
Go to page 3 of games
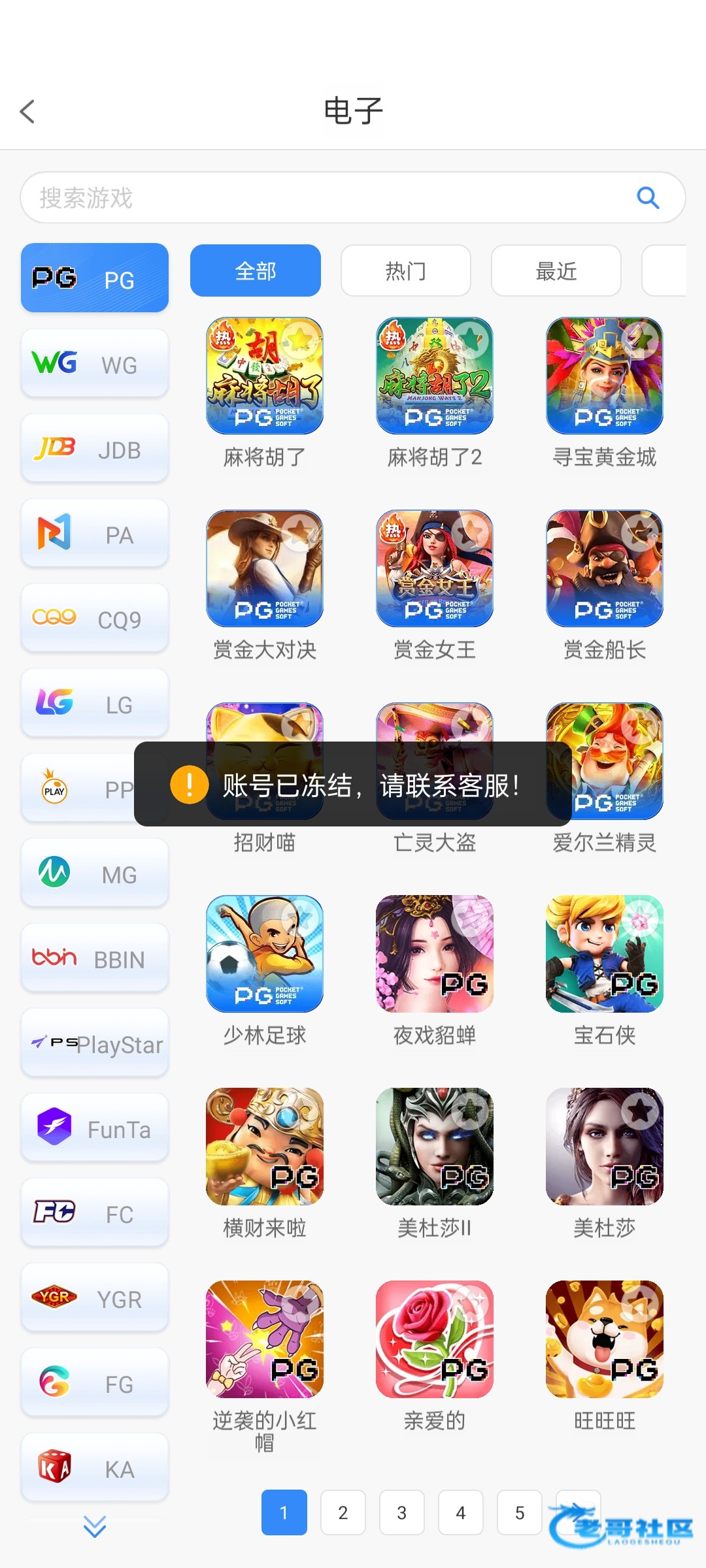point(401,1512)
